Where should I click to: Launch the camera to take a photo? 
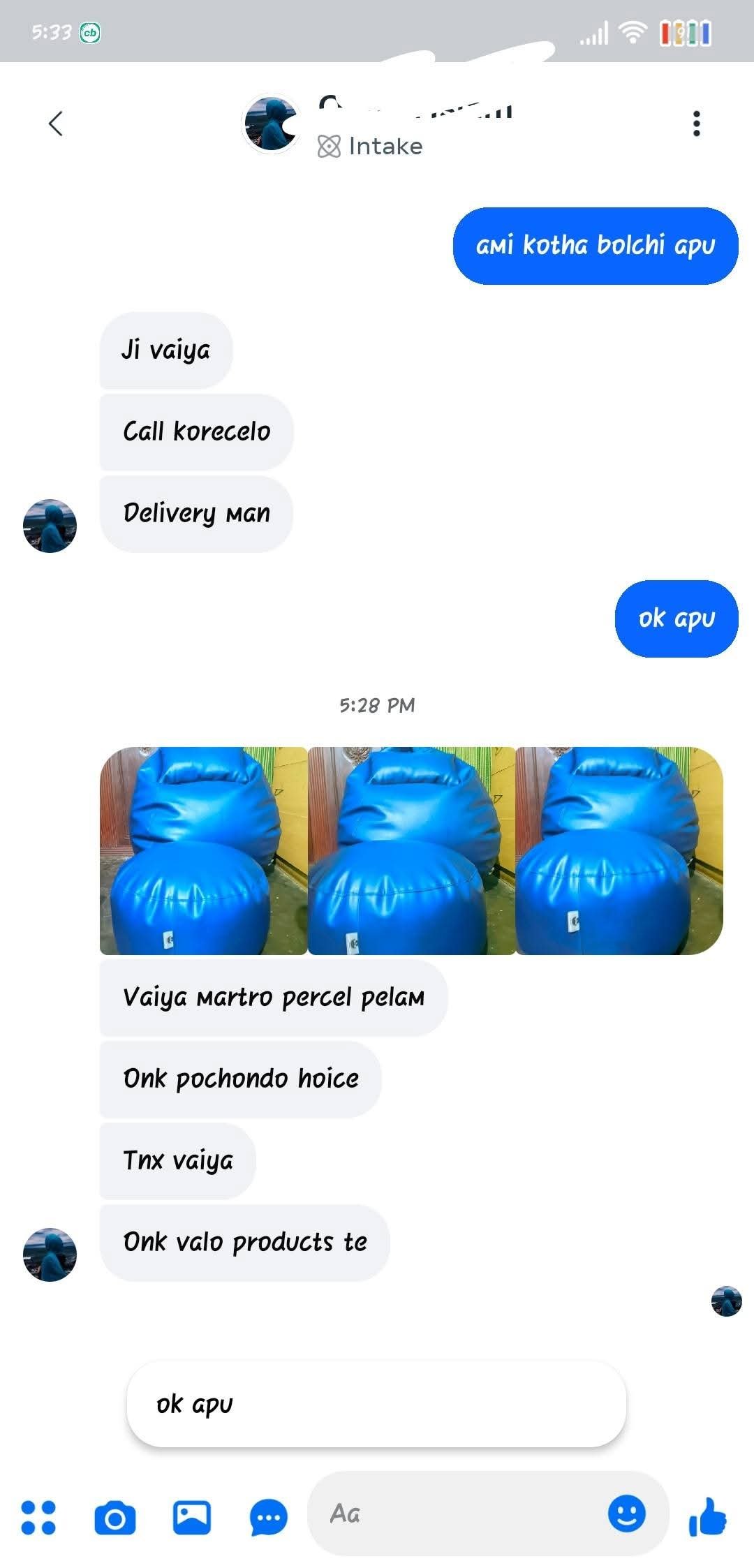click(115, 1518)
